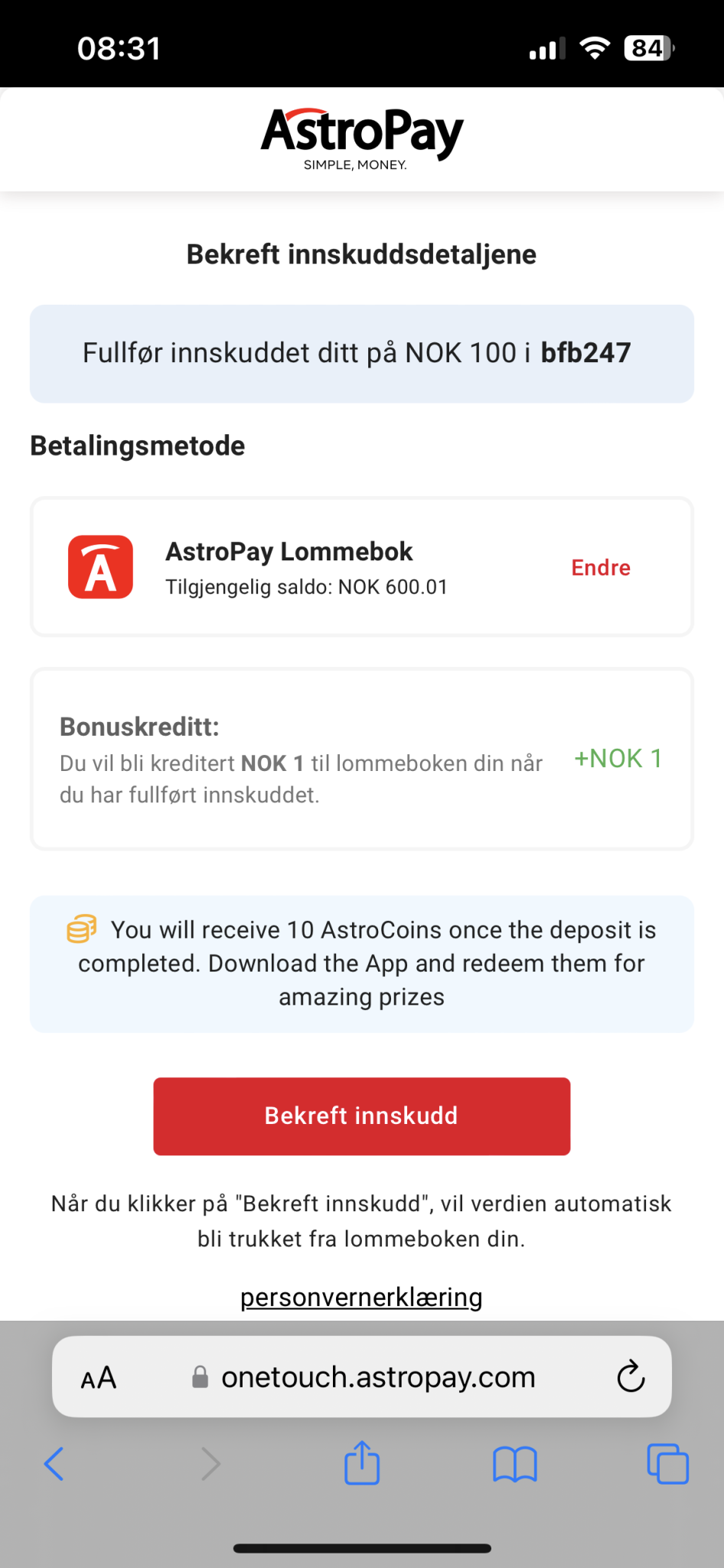Tap Endre to change payment method
Viewport: 724px width, 1568px height.
pyautogui.click(x=601, y=567)
